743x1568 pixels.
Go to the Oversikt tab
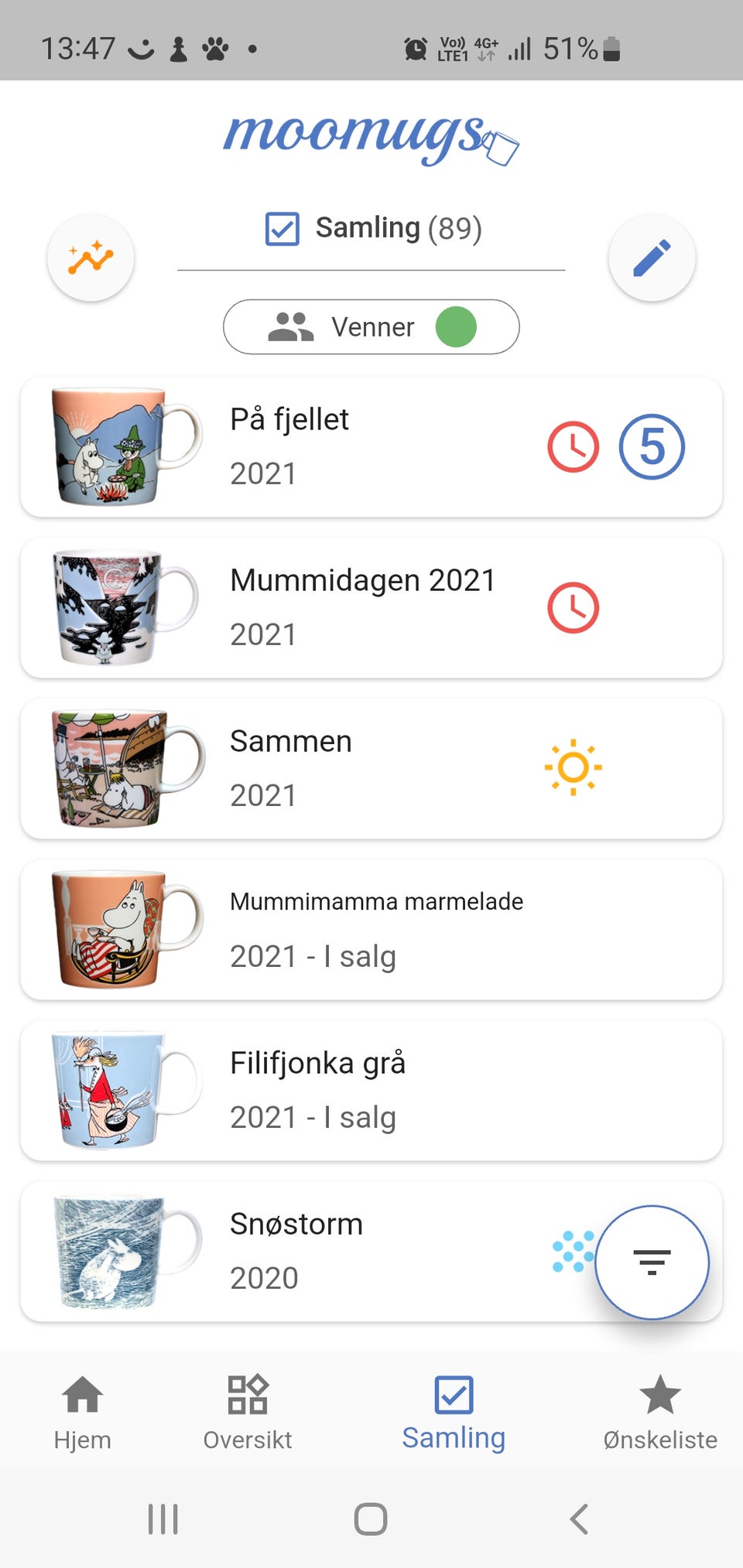click(x=248, y=1413)
